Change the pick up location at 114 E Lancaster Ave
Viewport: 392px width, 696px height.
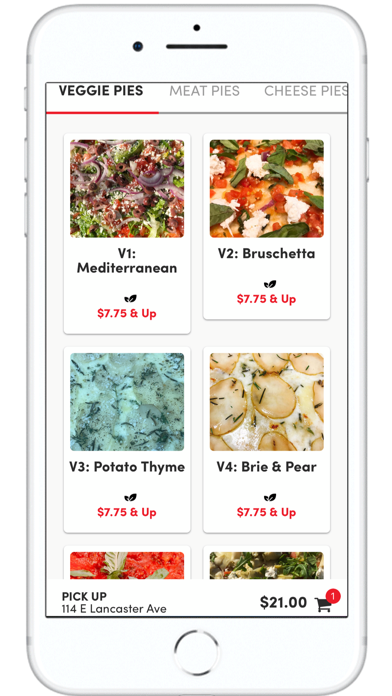(114, 602)
